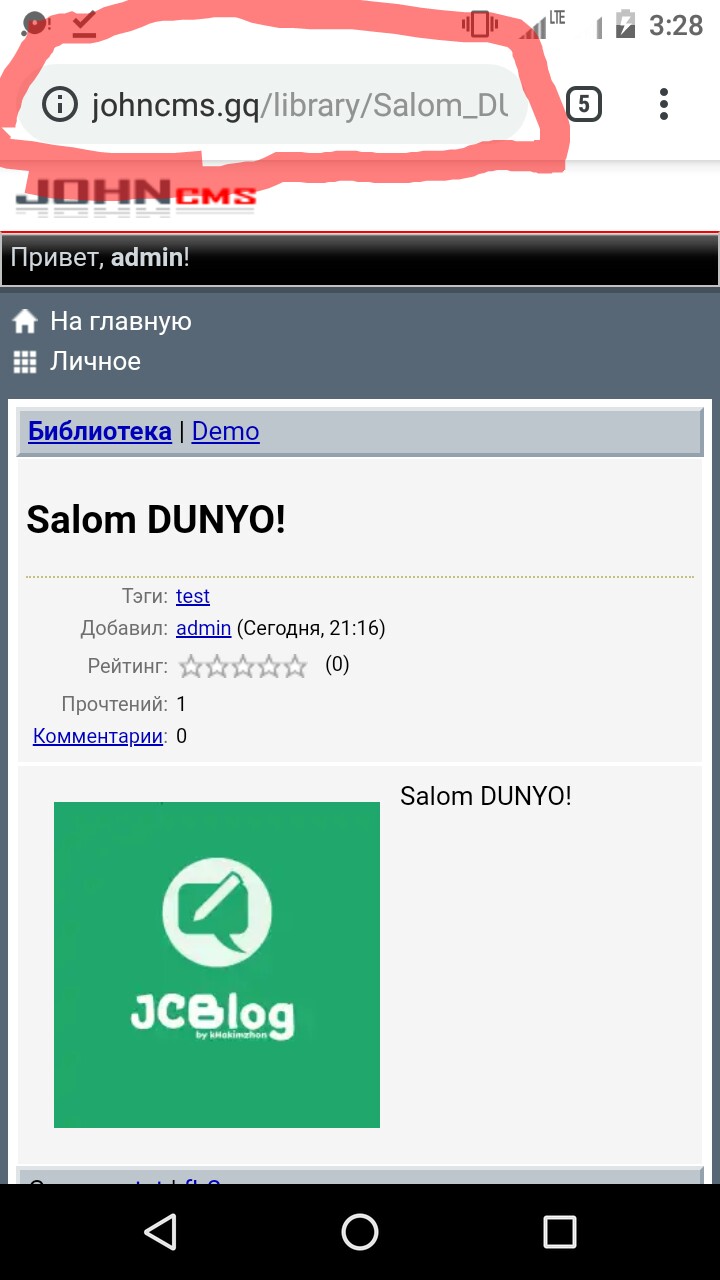Open the JCBlog article image
This screenshot has width=720, height=1280.
217,964
